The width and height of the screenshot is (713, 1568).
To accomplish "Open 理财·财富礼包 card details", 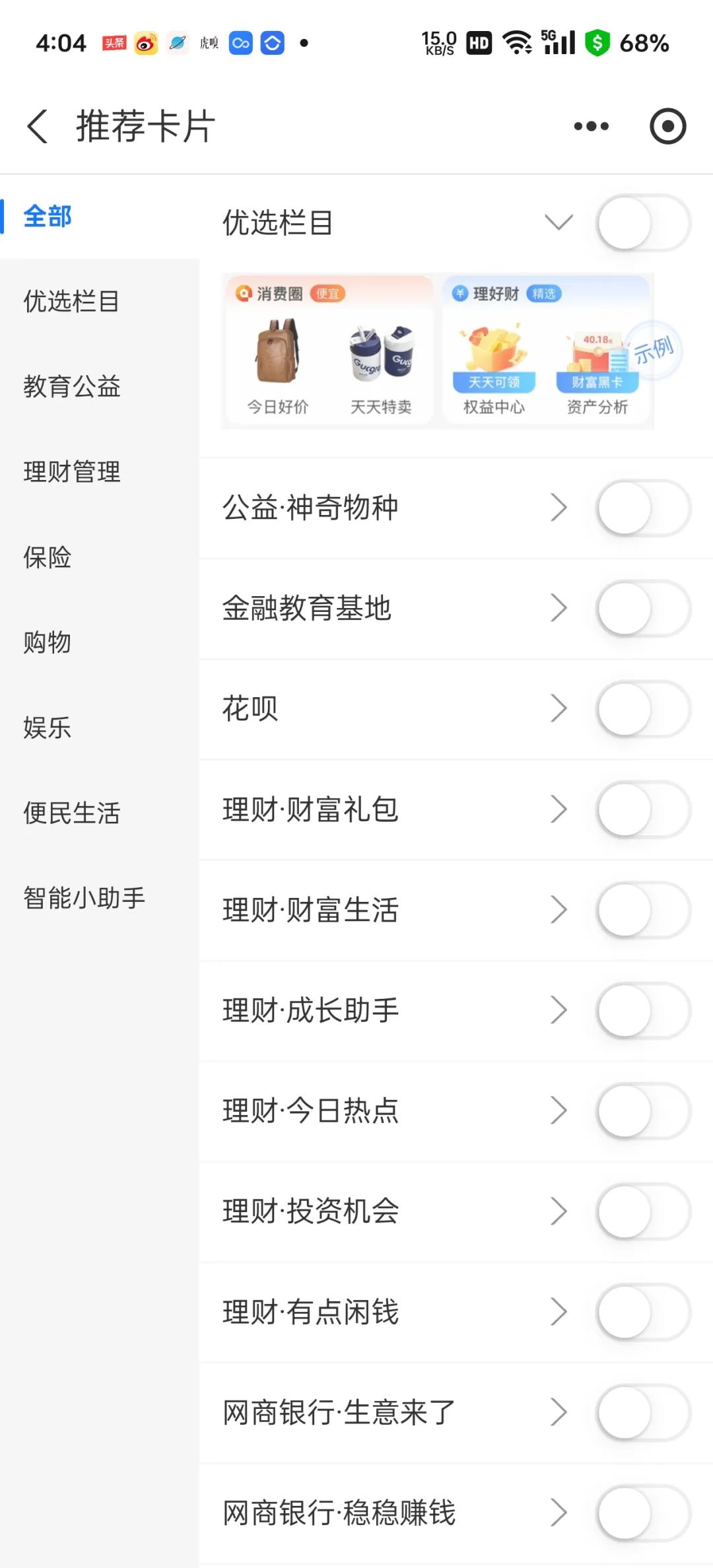I will [558, 809].
